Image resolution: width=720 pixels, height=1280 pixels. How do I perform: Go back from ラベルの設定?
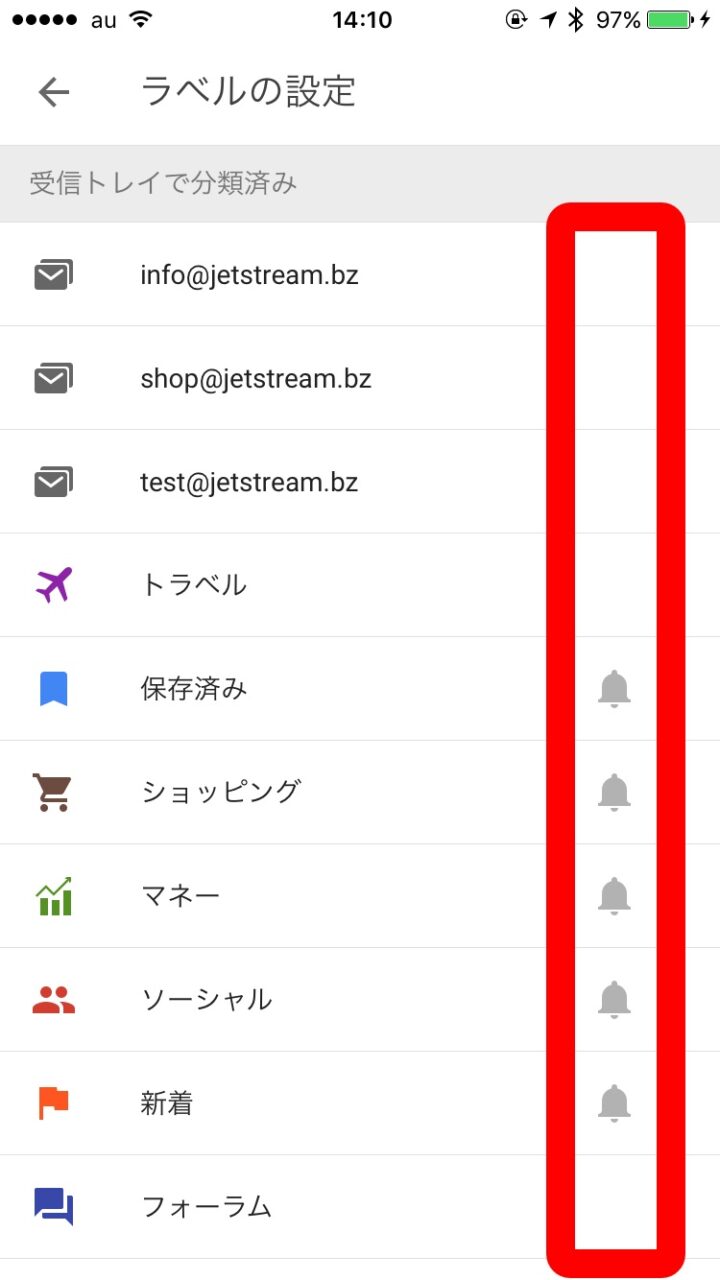click(54, 92)
